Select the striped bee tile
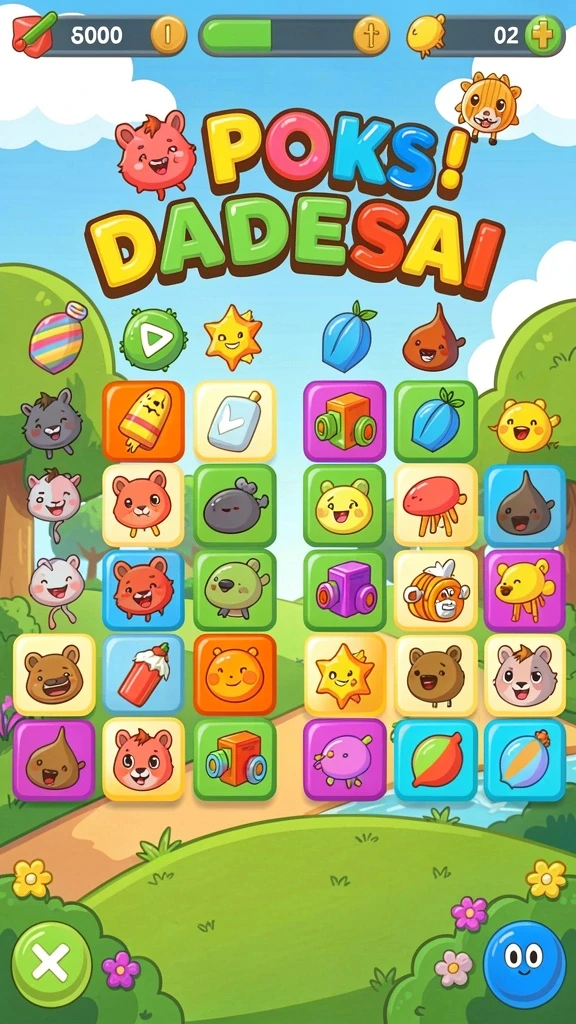 [x=436, y=590]
